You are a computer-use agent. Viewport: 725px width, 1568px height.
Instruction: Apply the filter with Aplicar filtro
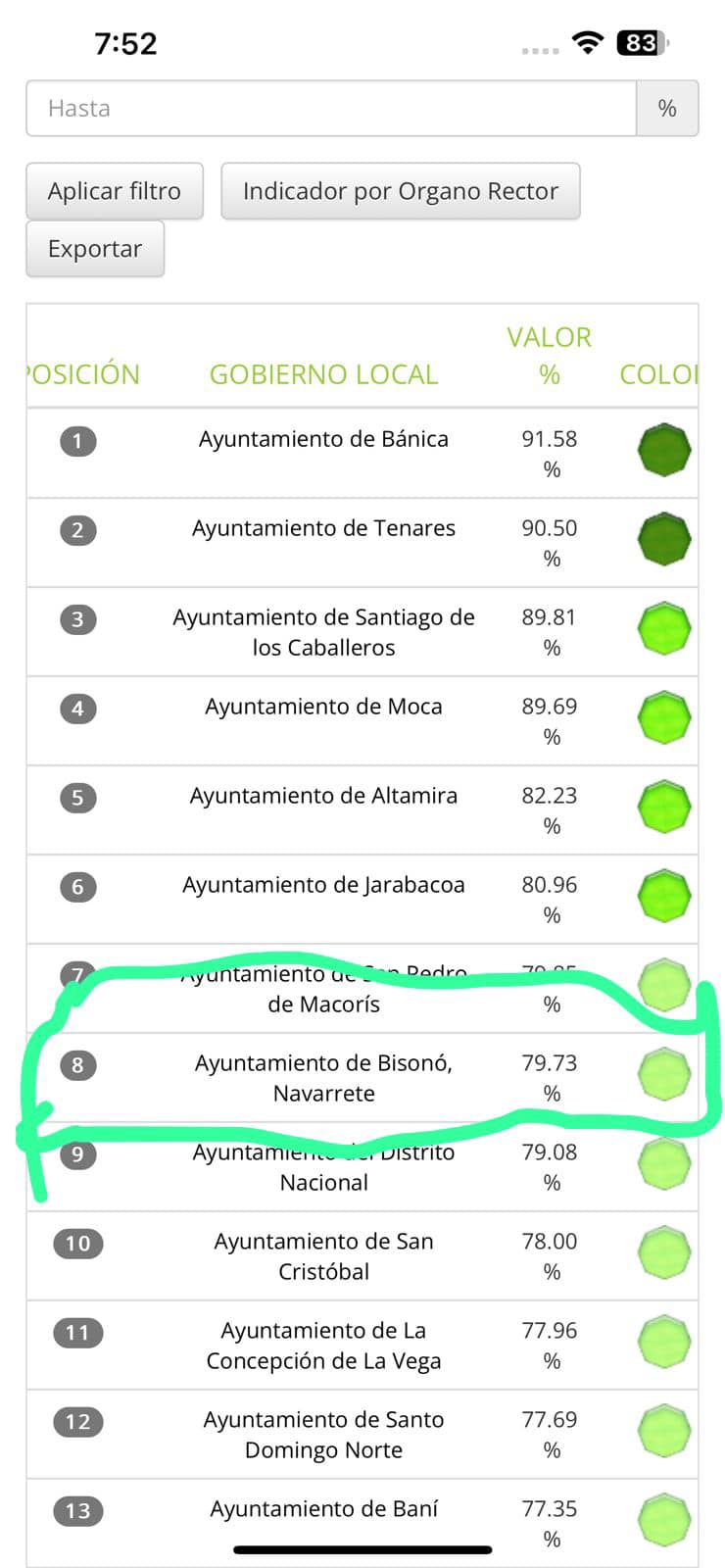click(115, 191)
